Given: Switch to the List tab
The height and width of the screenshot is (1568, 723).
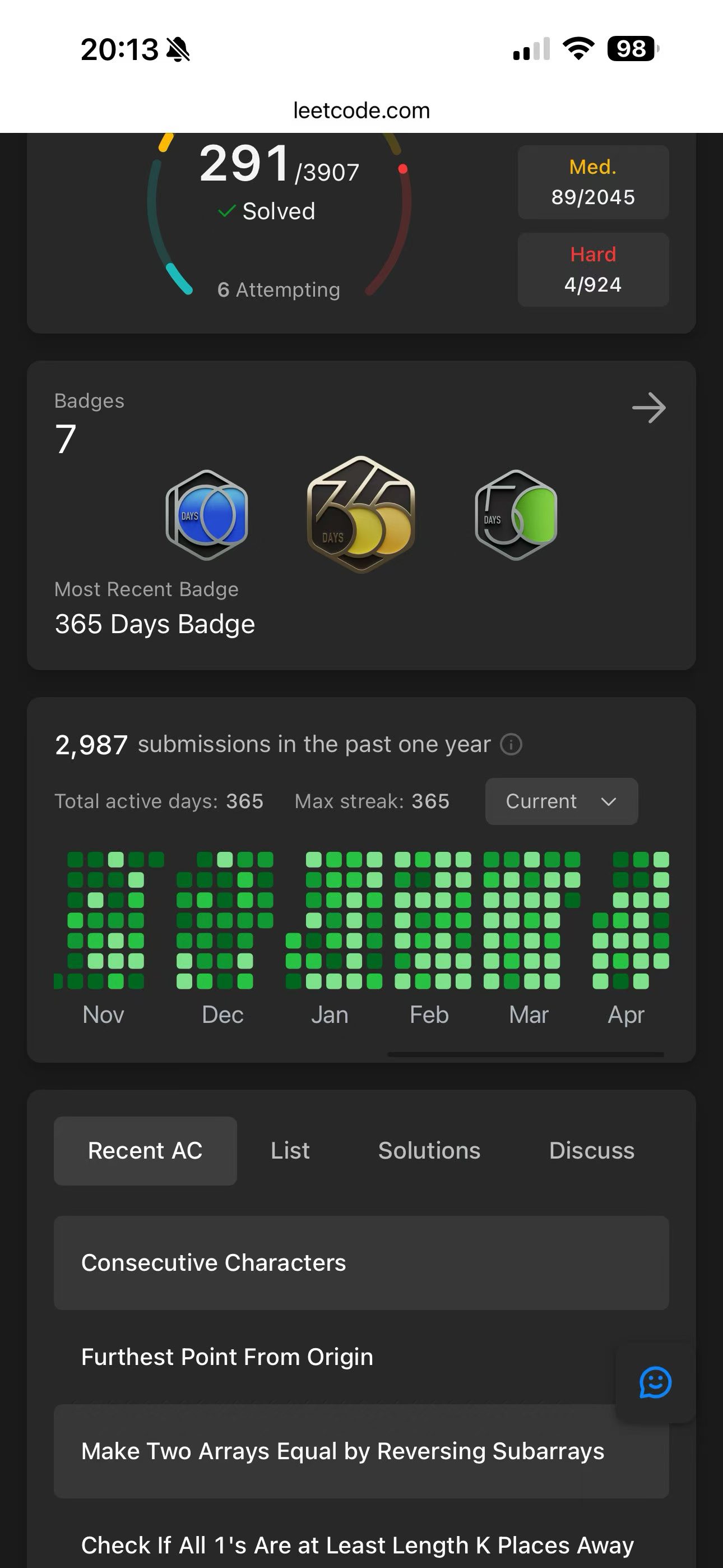Looking at the screenshot, I should (290, 1150).
